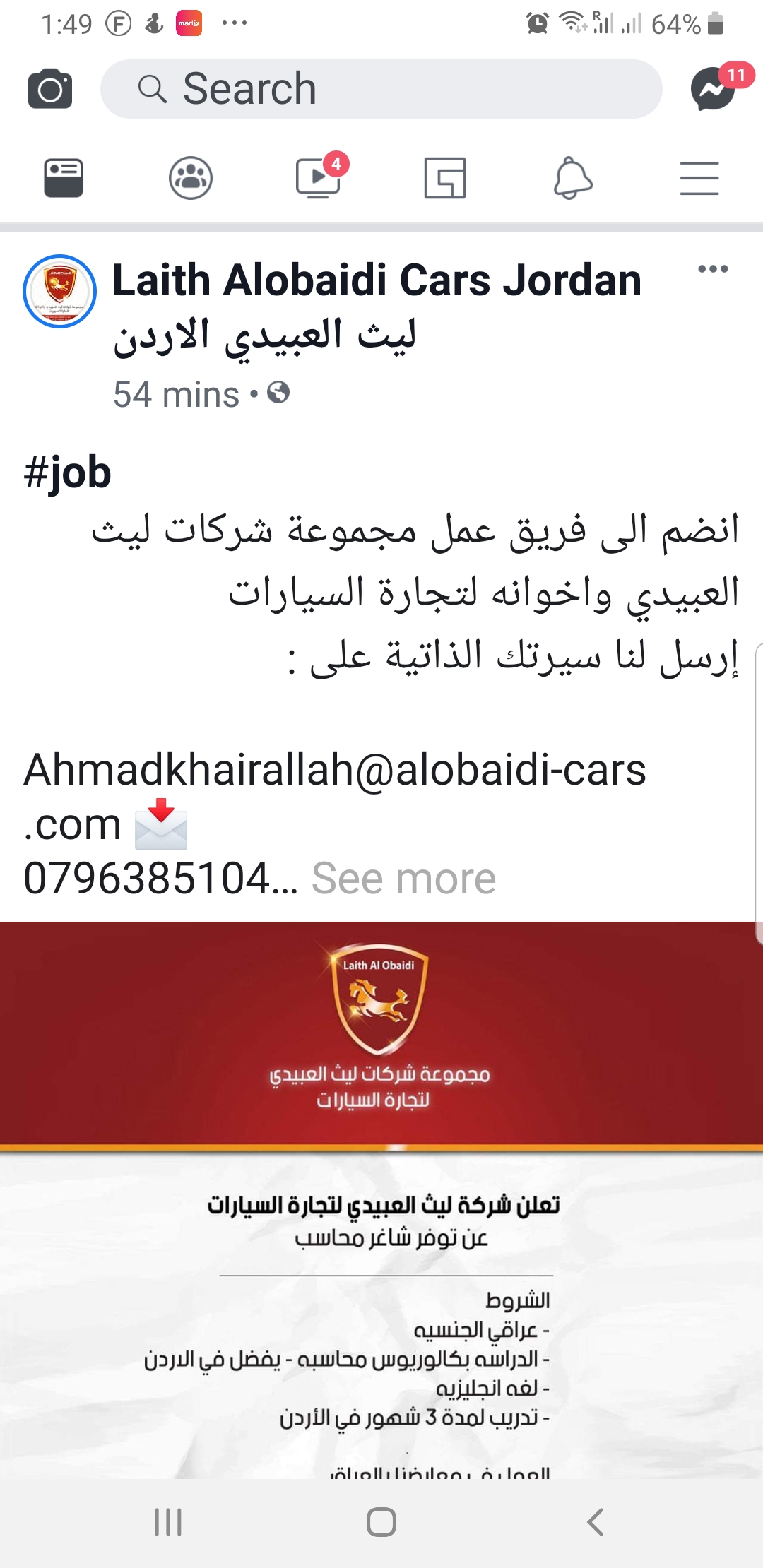This screenshot has width=763, height=1568.
Task: Open Messenger with 11 unread messages
Action: point(714,89)
